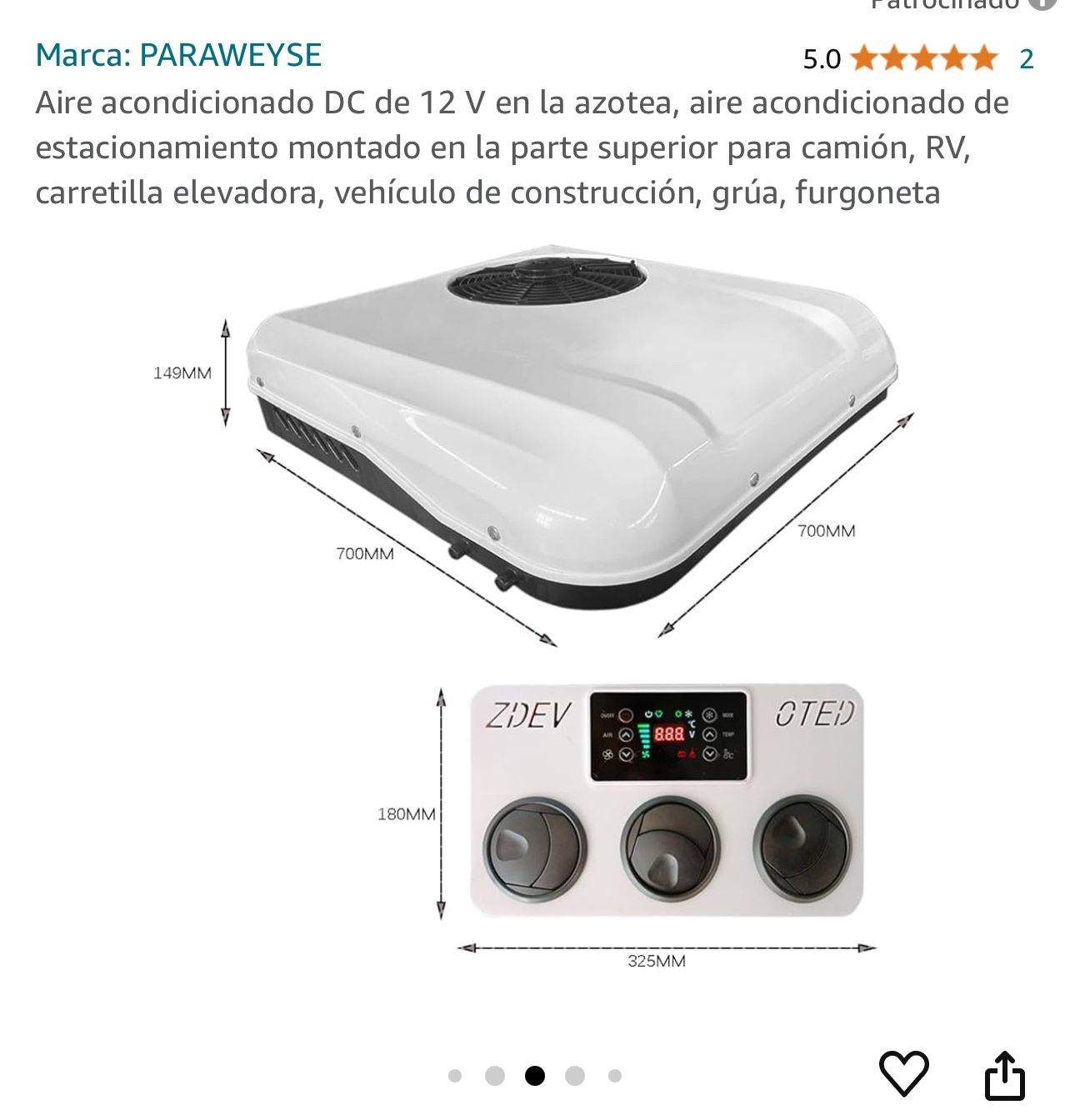Screen dimensions: 1070x1120
Task: Click the AIR increase arrow on the panel
Action: [626, 734]
